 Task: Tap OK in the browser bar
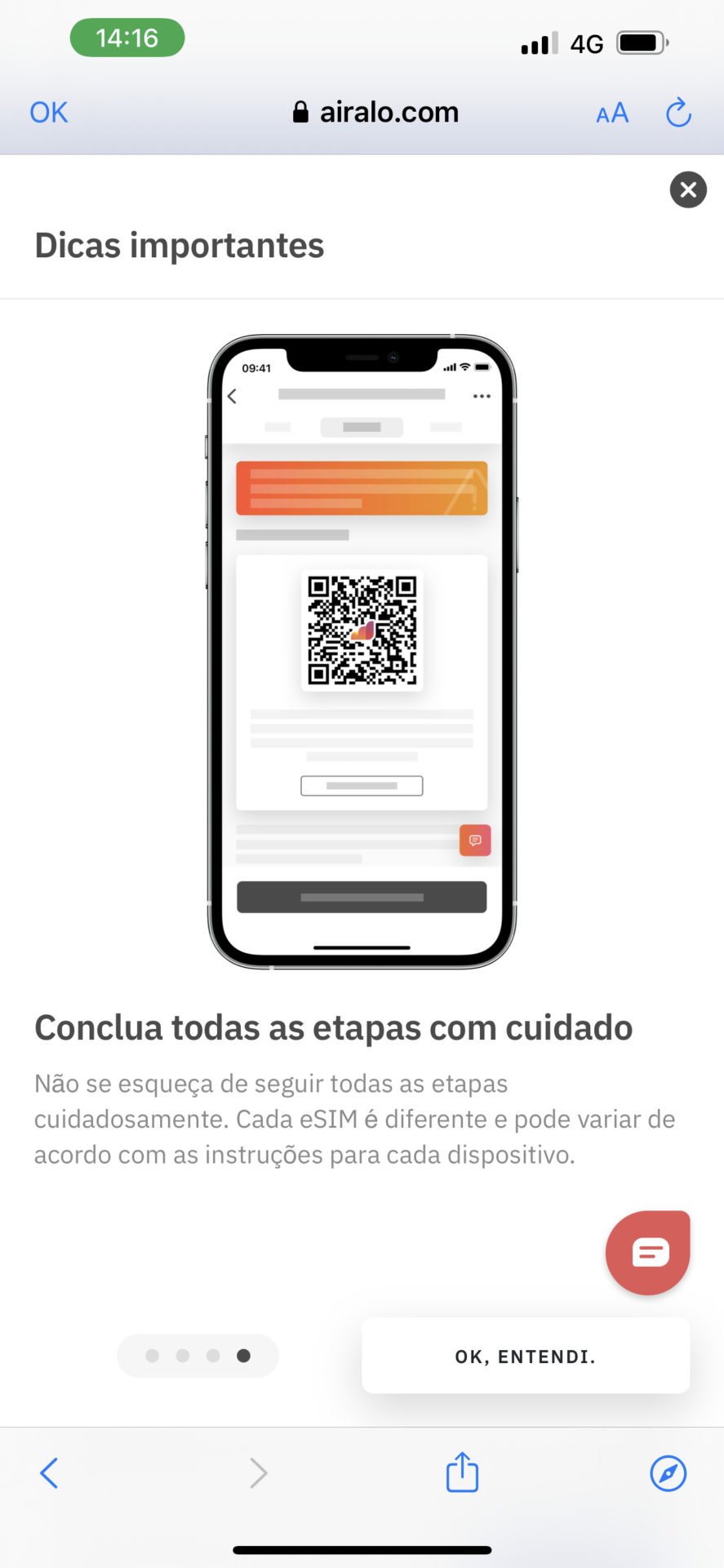pyautogui.click(x=49, y=112)
